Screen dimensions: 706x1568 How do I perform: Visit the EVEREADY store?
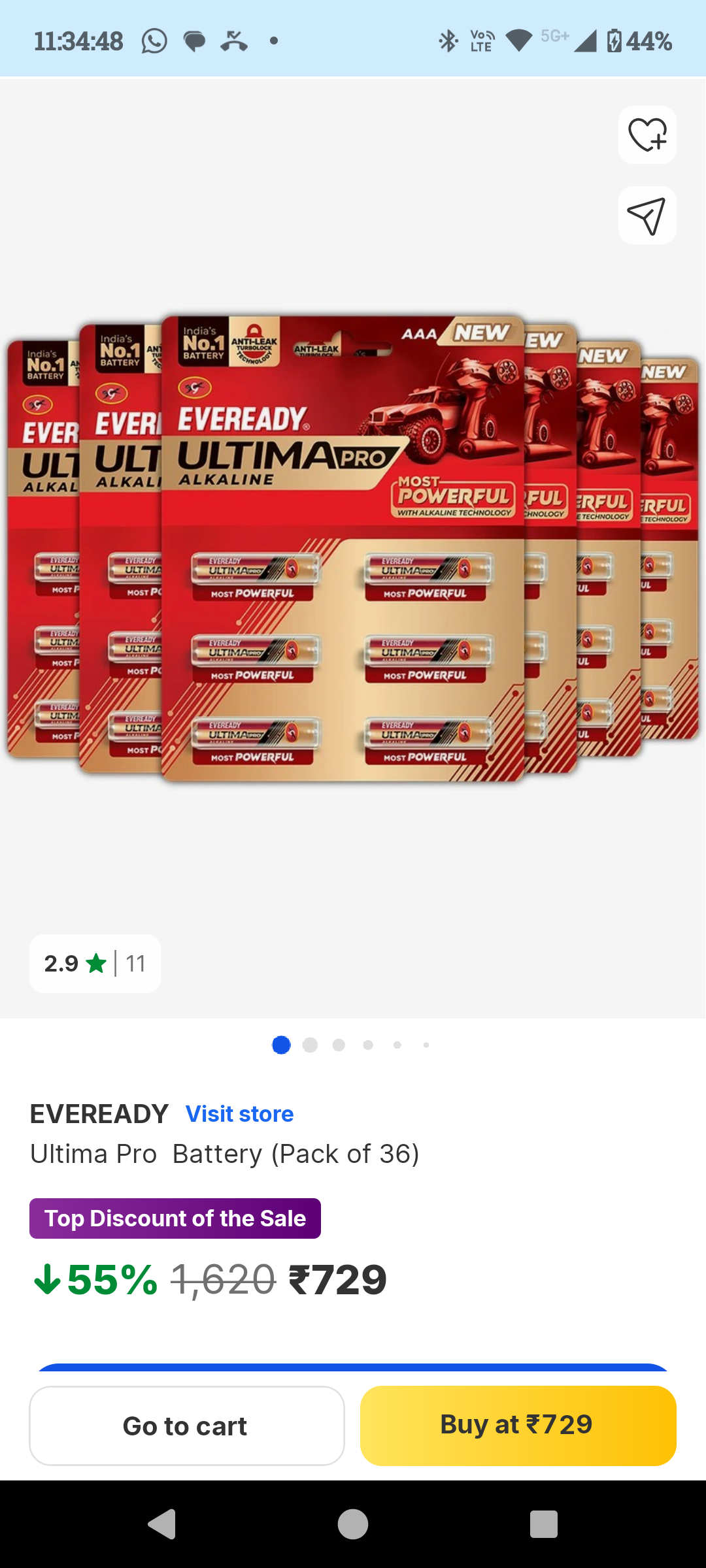239,1114
